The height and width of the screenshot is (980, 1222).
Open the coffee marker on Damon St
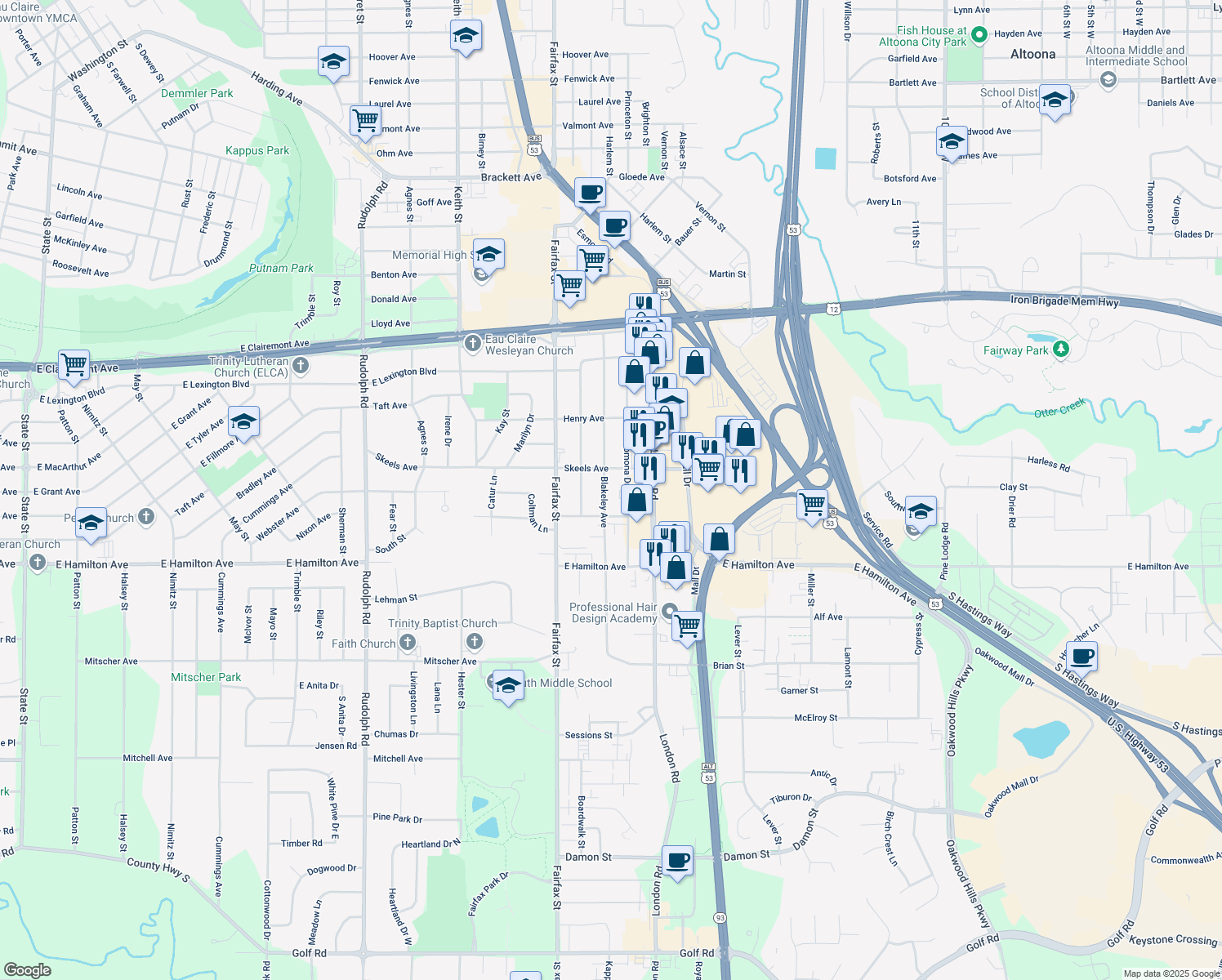tap(677, 860)
